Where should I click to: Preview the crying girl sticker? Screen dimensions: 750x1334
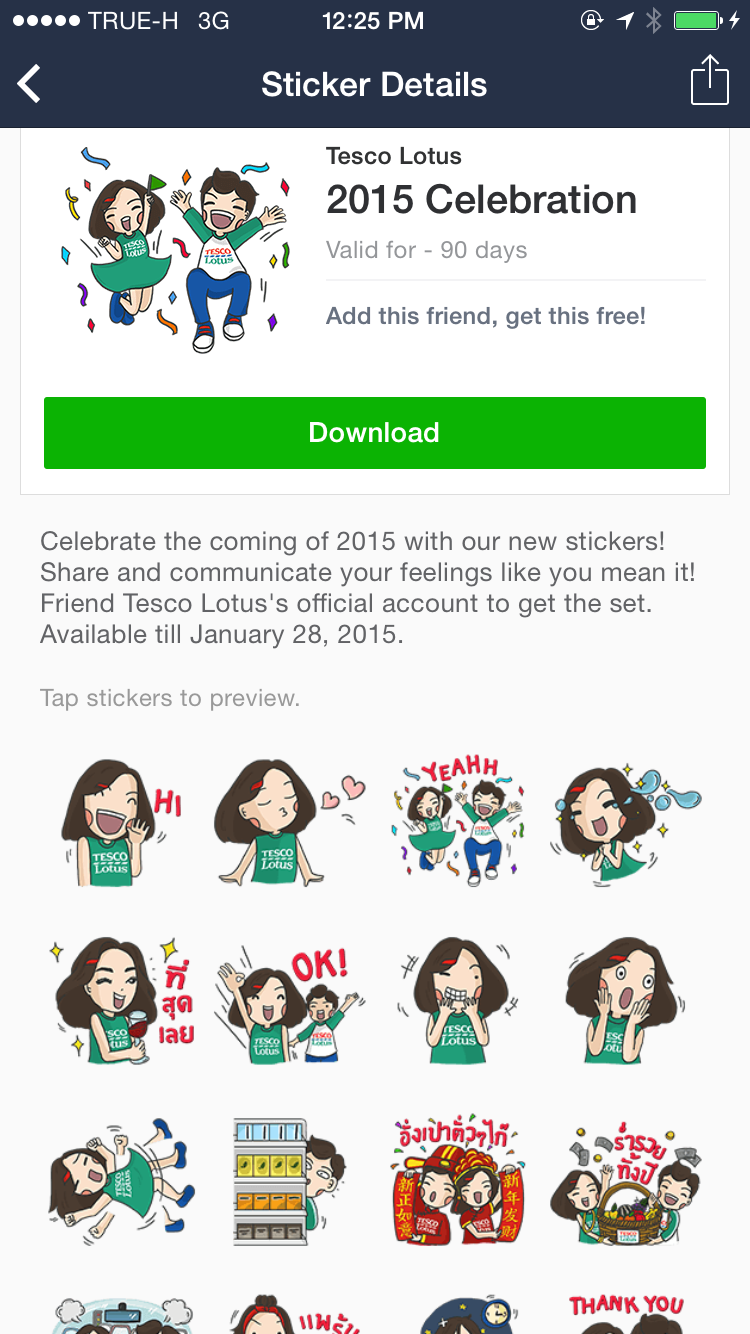(625, 823)
